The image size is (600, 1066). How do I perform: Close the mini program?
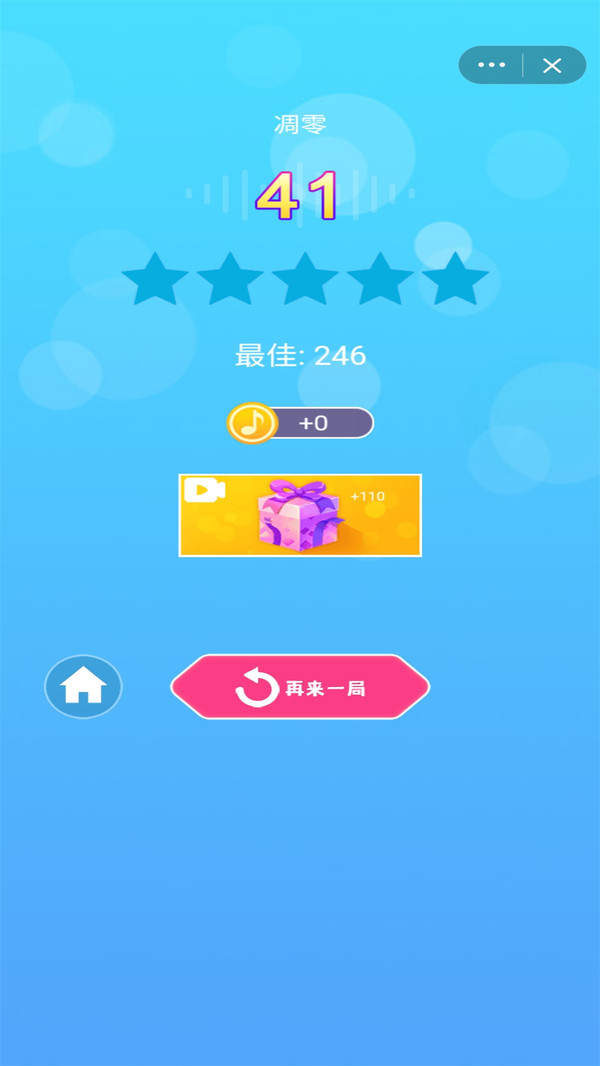(x=552, y=65)
